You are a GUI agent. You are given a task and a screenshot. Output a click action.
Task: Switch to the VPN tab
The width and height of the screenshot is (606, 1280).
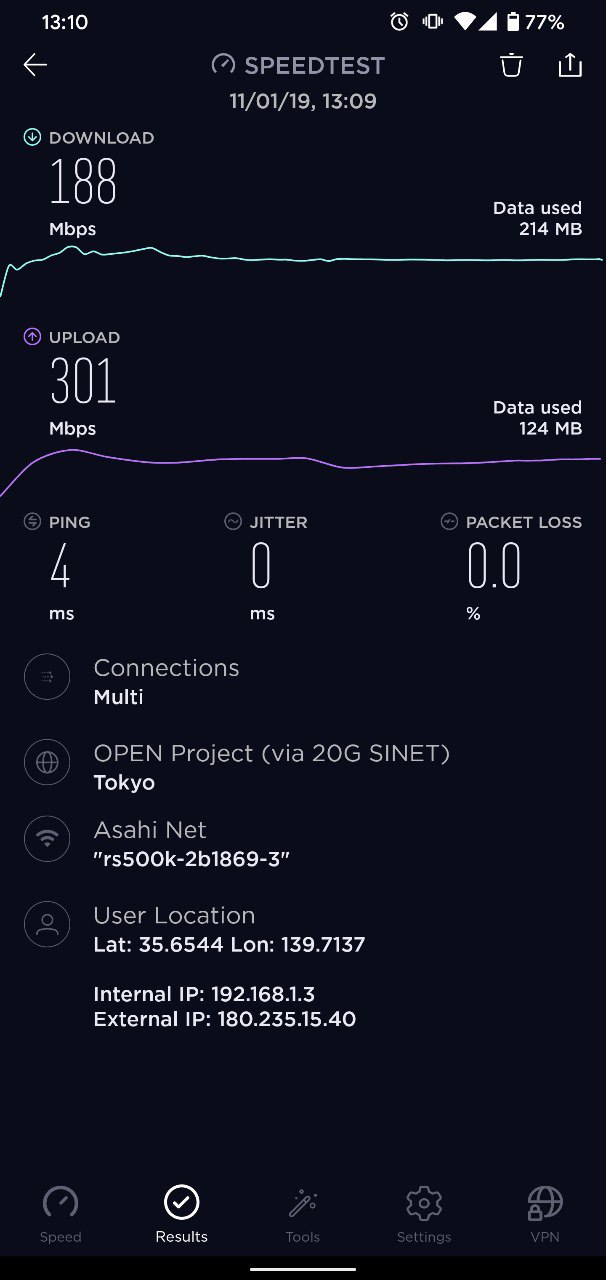pos(545,1214)
